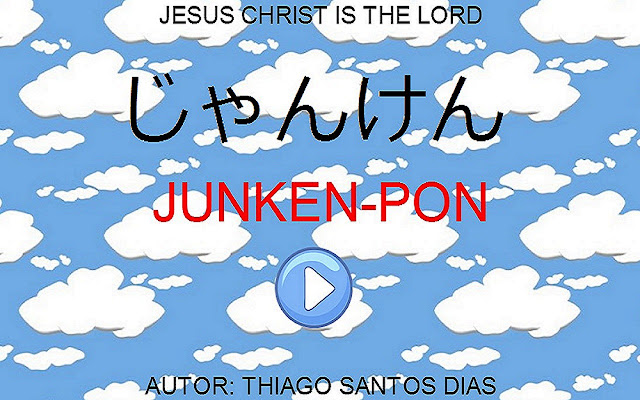Tap the blue play button to start the game

[314, 287]
